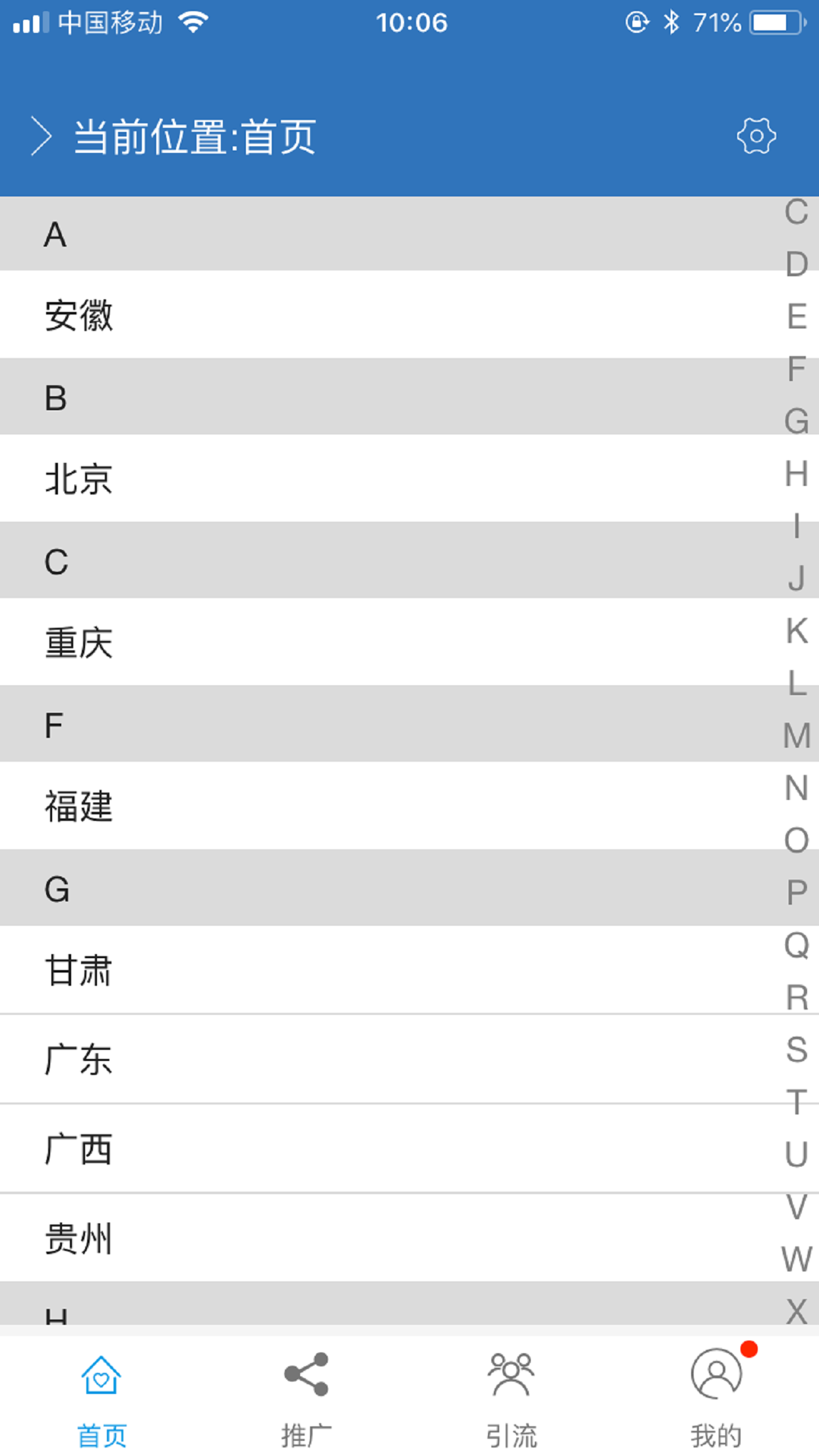Open the settings gear icon
The image size is (819, 1456).
[756, 136]
